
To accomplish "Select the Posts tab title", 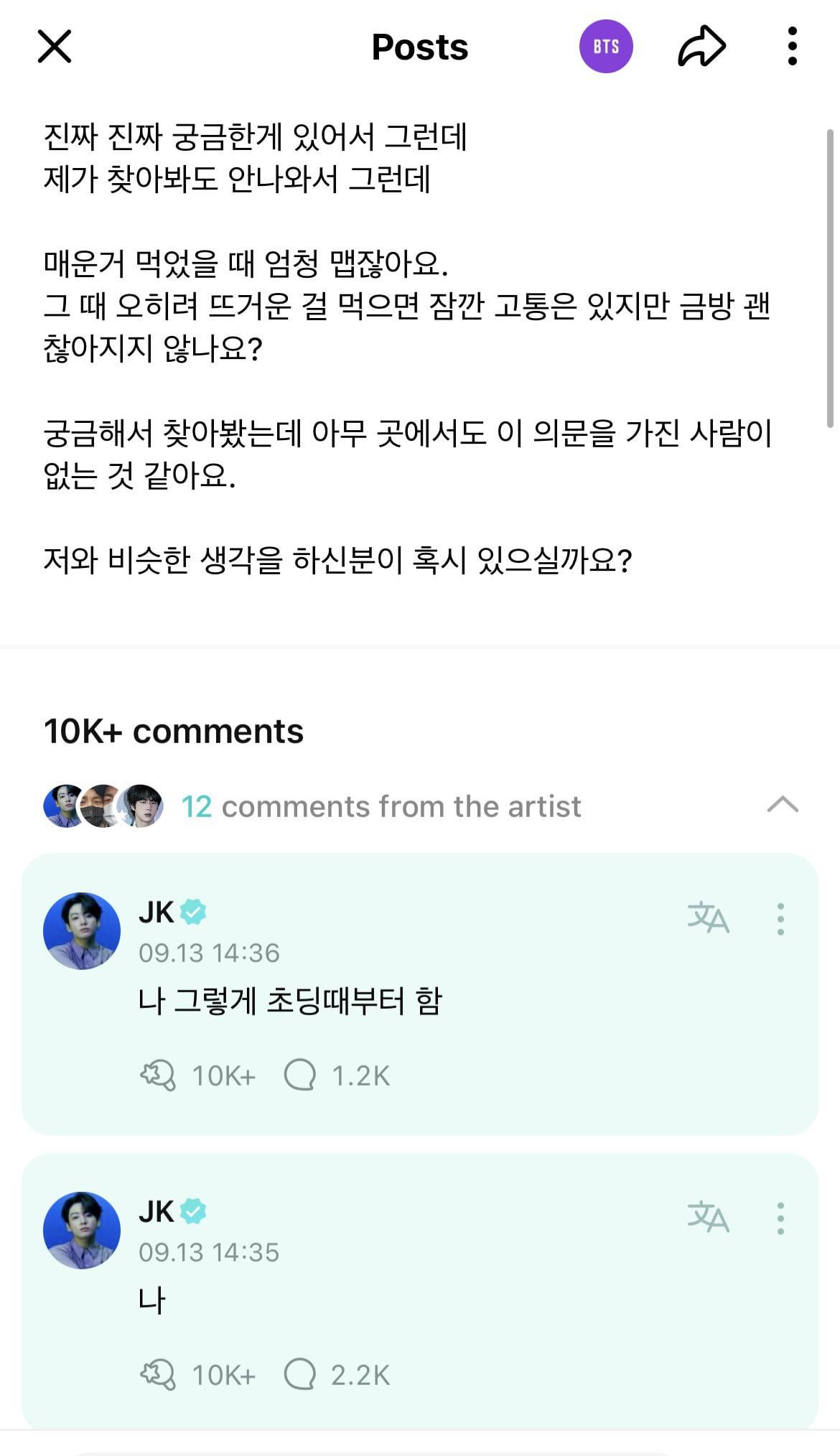I will coord(419,46).
